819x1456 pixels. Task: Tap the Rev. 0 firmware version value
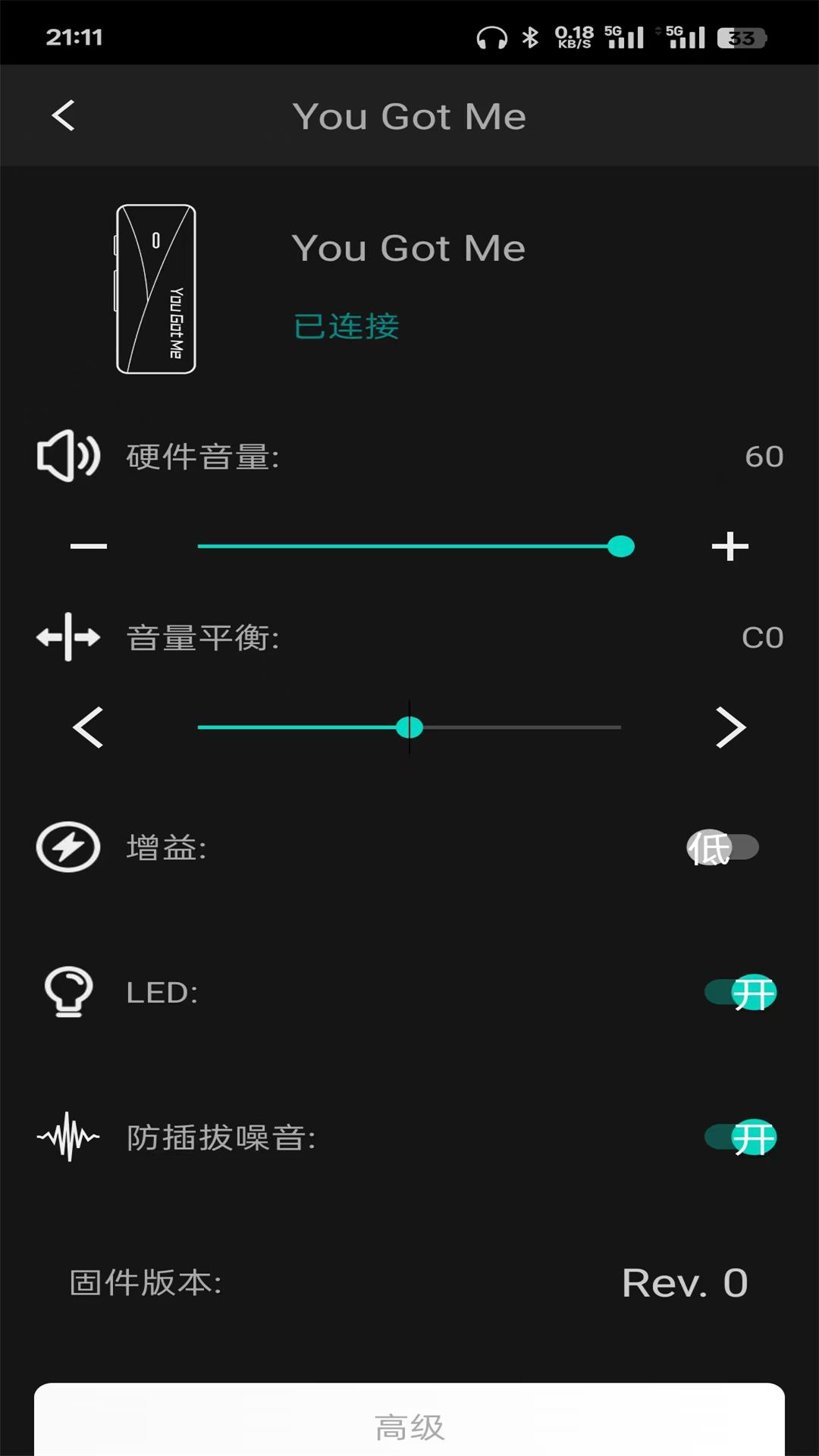coord(683,1282)
